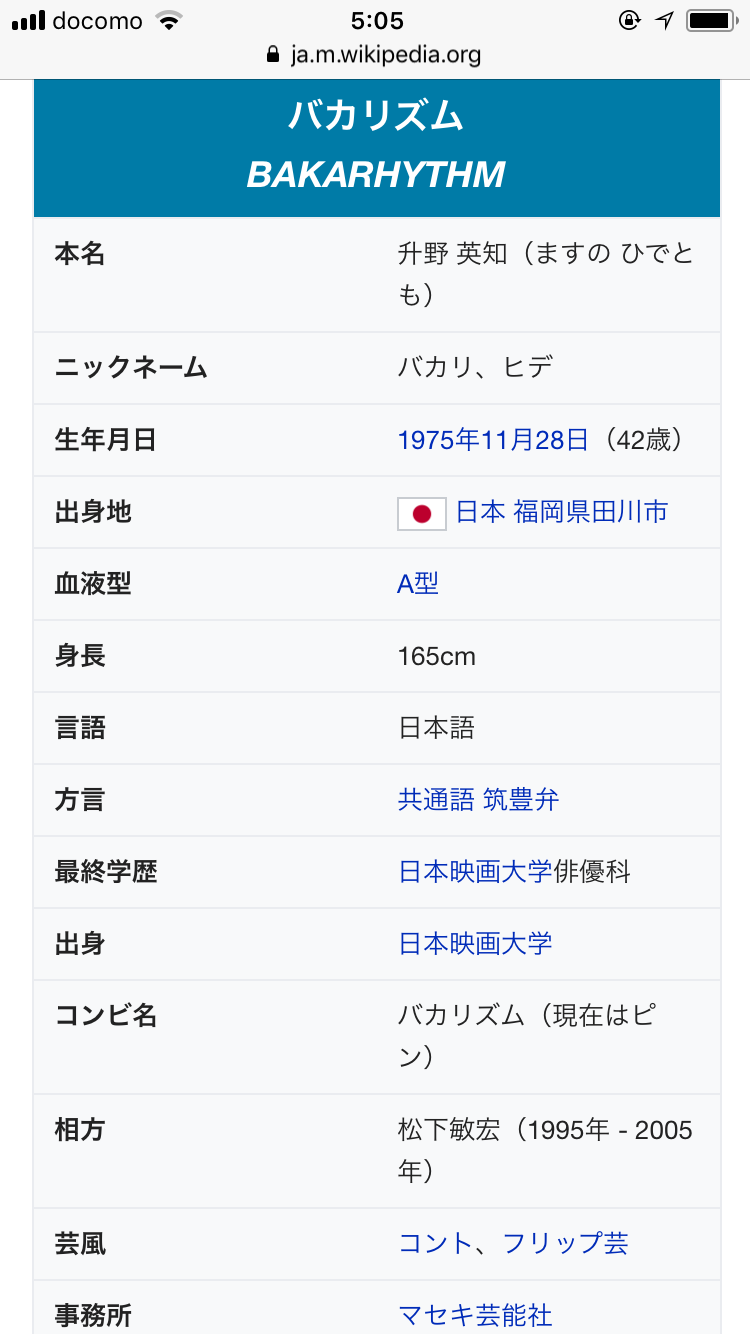The image size is (750, 1334).
Task: Open the 共通語 link
Action: coord(436,800)
